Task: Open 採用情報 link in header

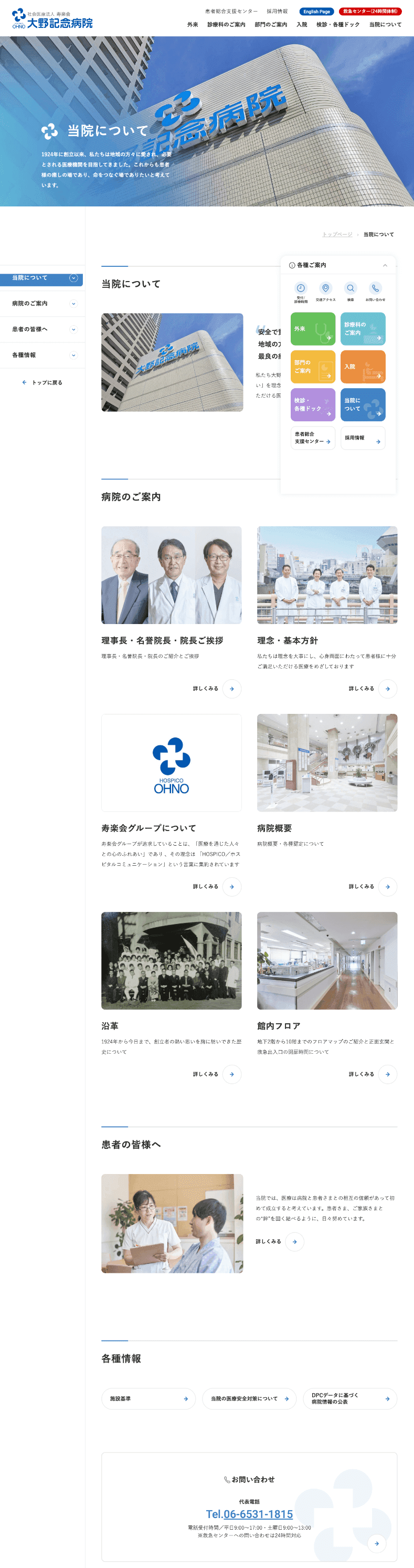Action: (277, 12)
